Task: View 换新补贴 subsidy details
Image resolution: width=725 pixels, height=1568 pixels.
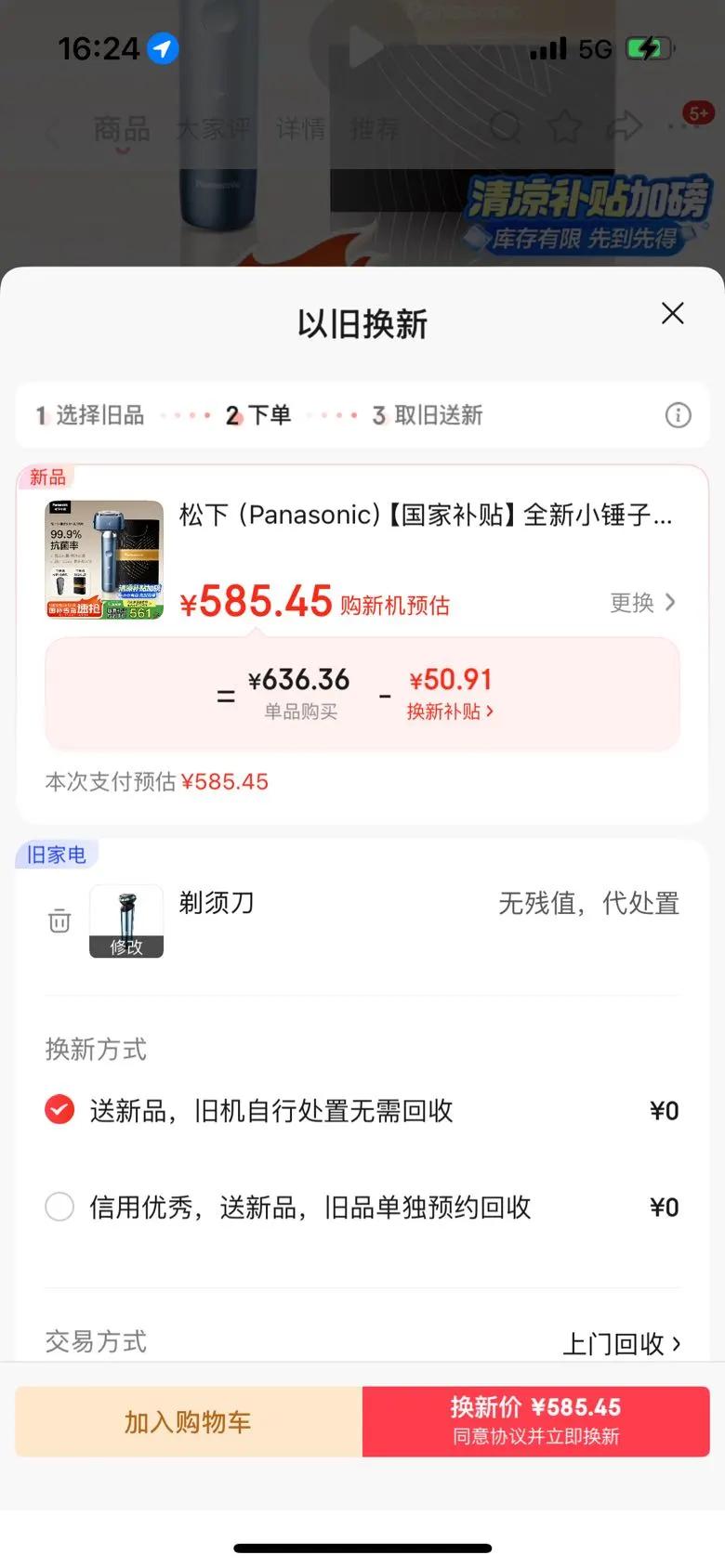Action: point(450,712)
